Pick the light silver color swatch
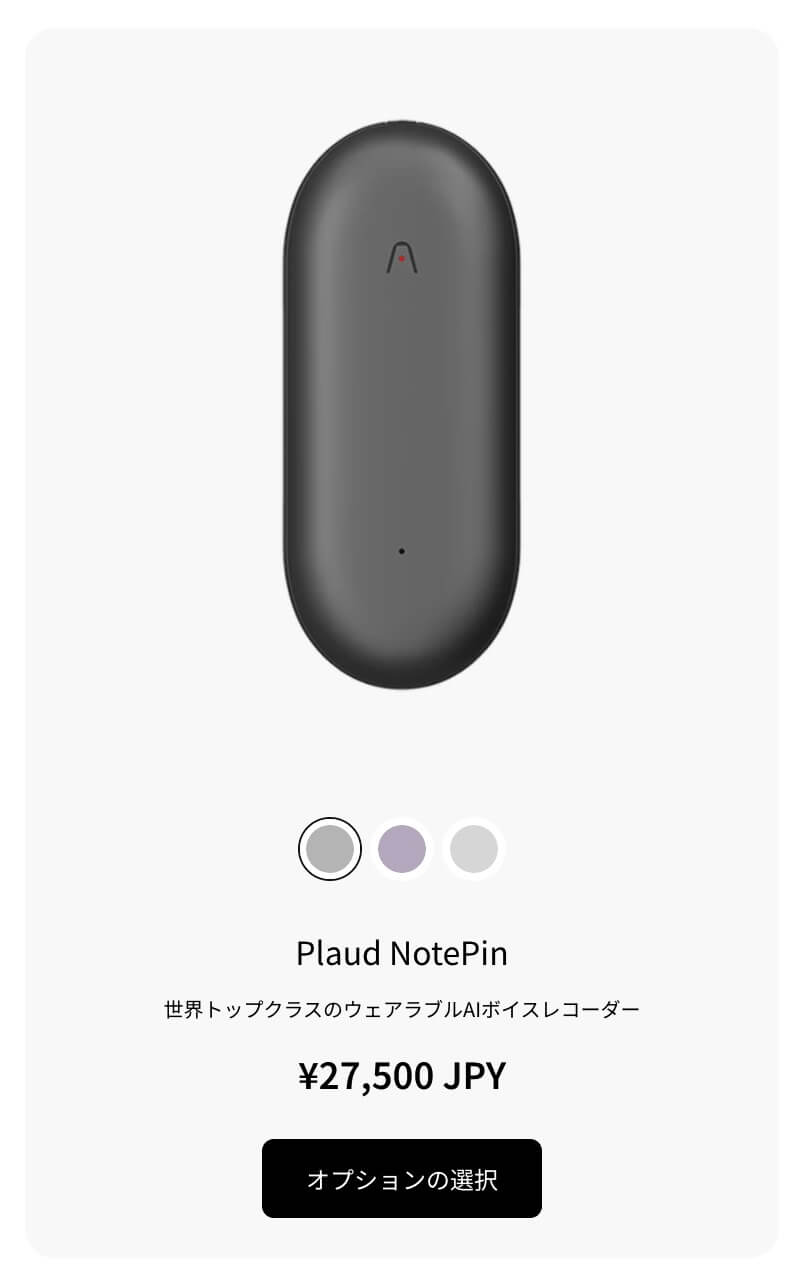 tap(474, 849)
